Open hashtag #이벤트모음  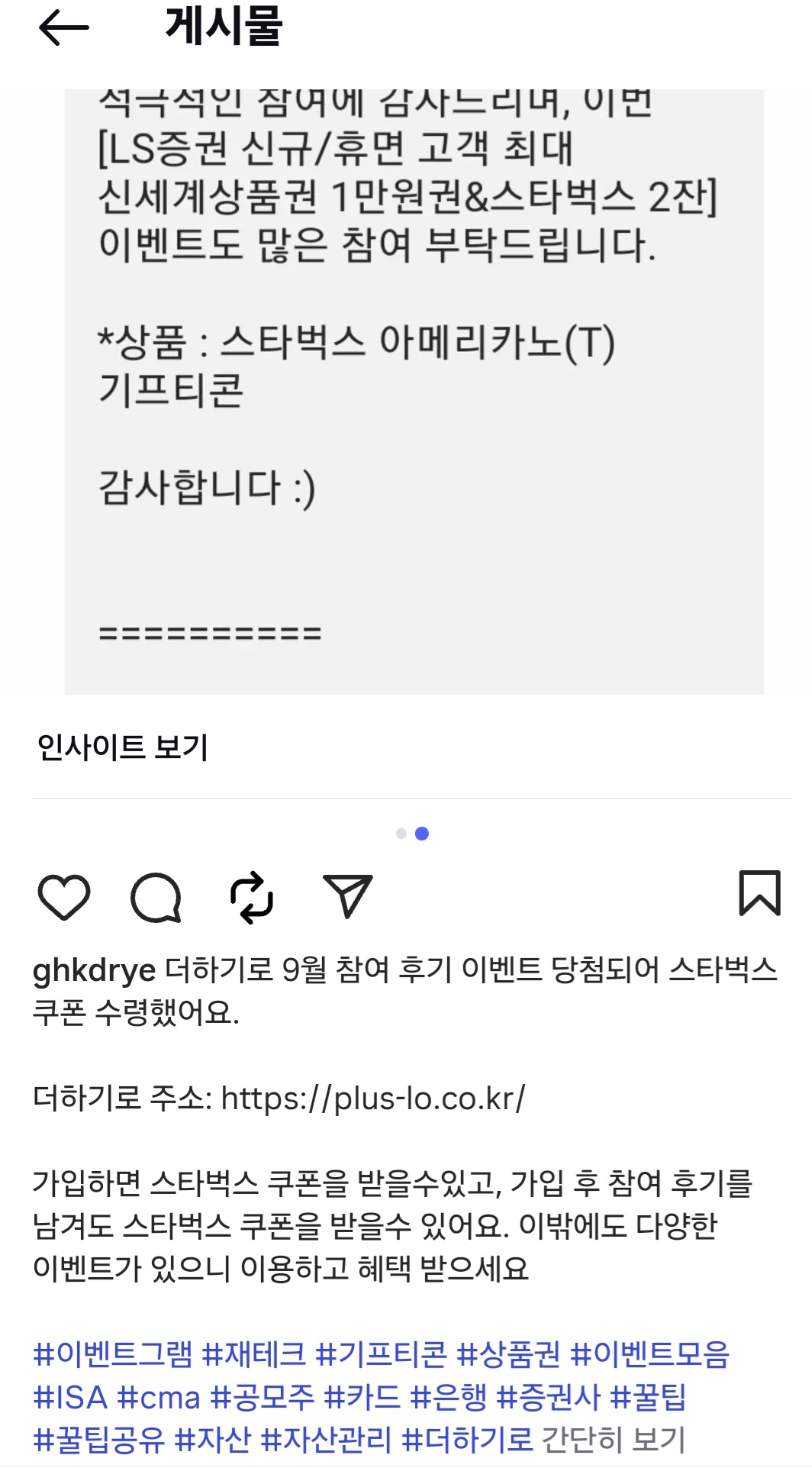click(x=649, y=1353)
